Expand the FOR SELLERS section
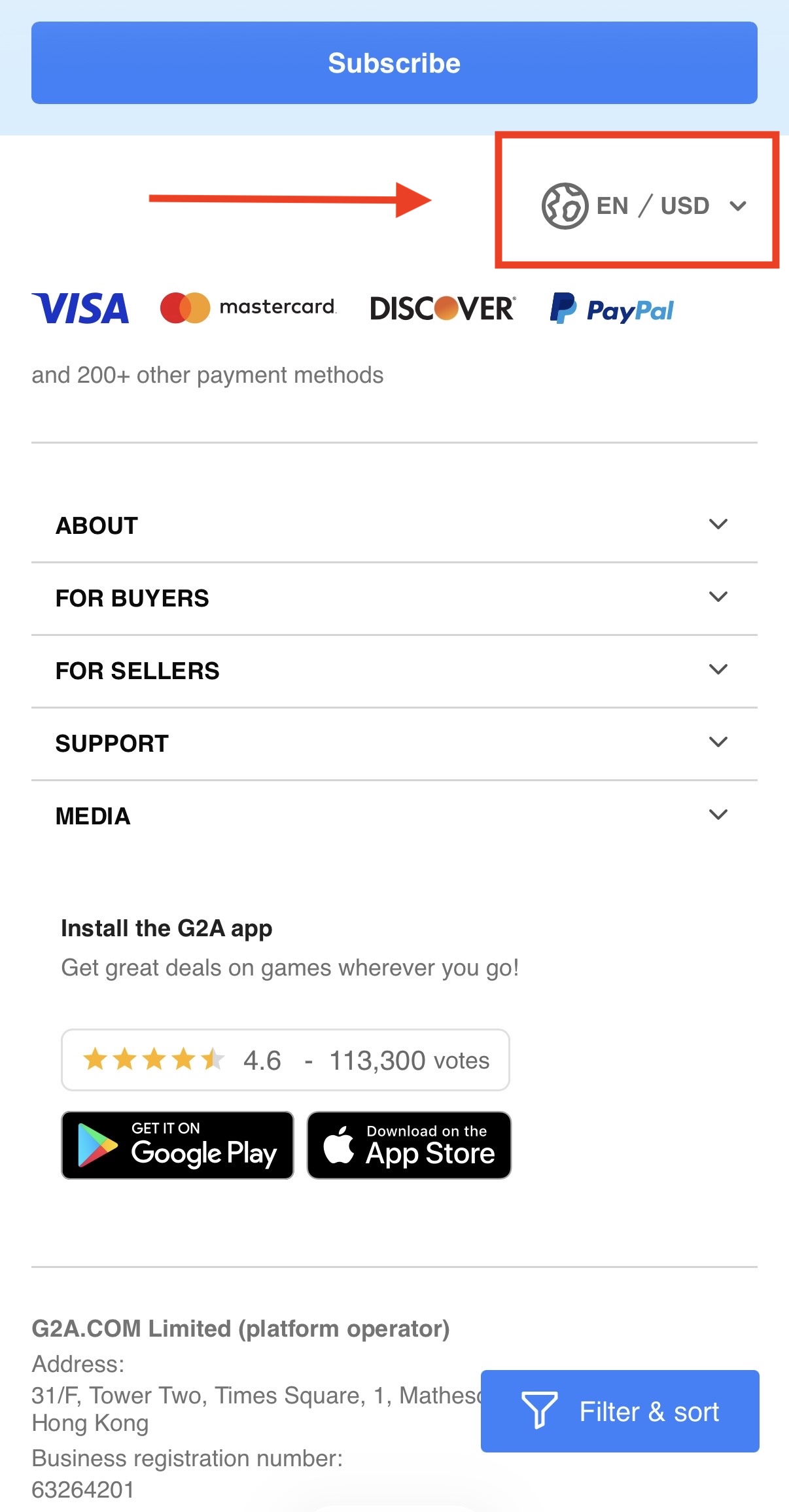Image resolution: width=789 pixels, height=1512 pixels. click(394, 671)
